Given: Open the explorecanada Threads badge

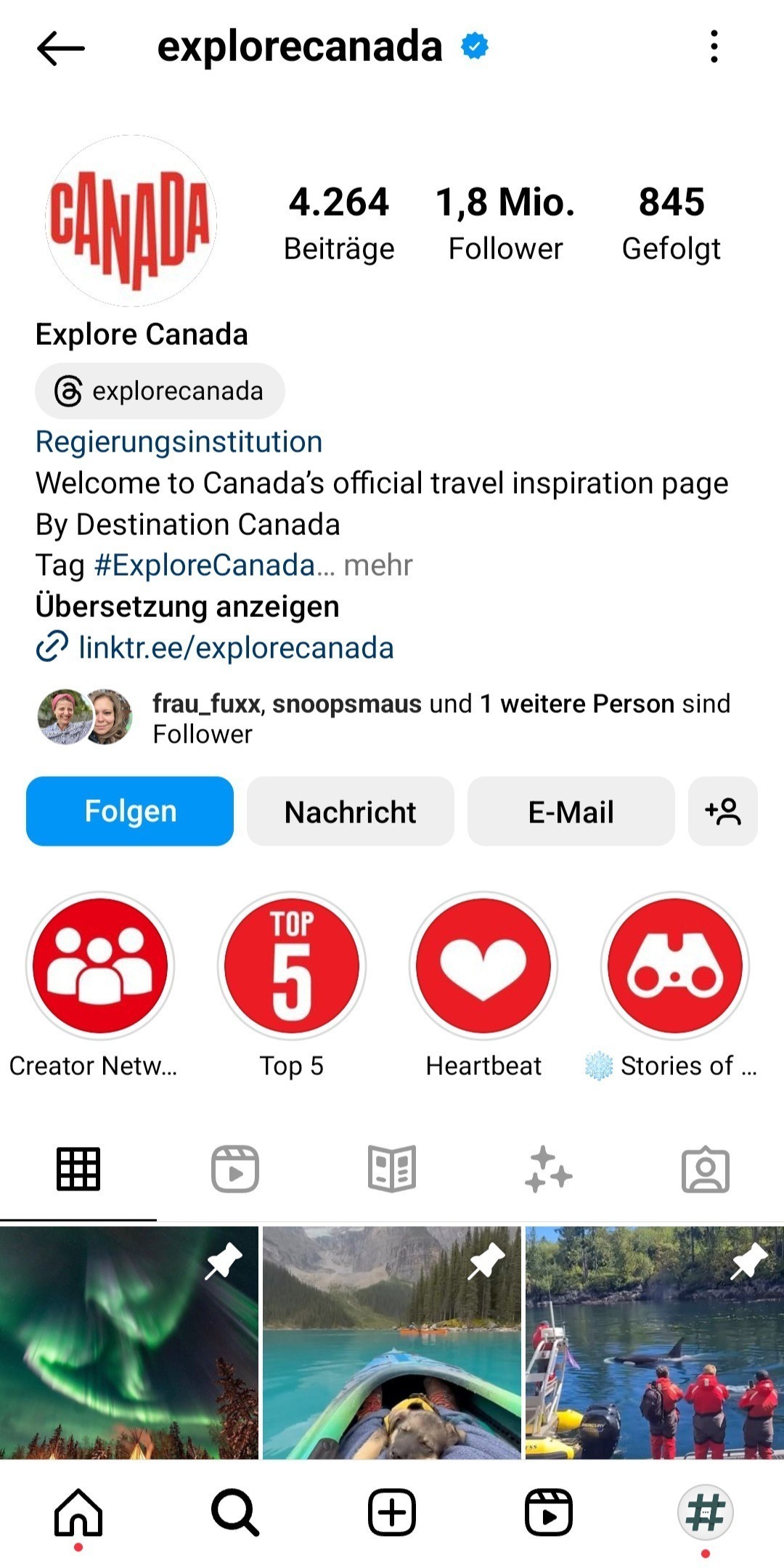Looking at the screenshot, I should point(160,391).
